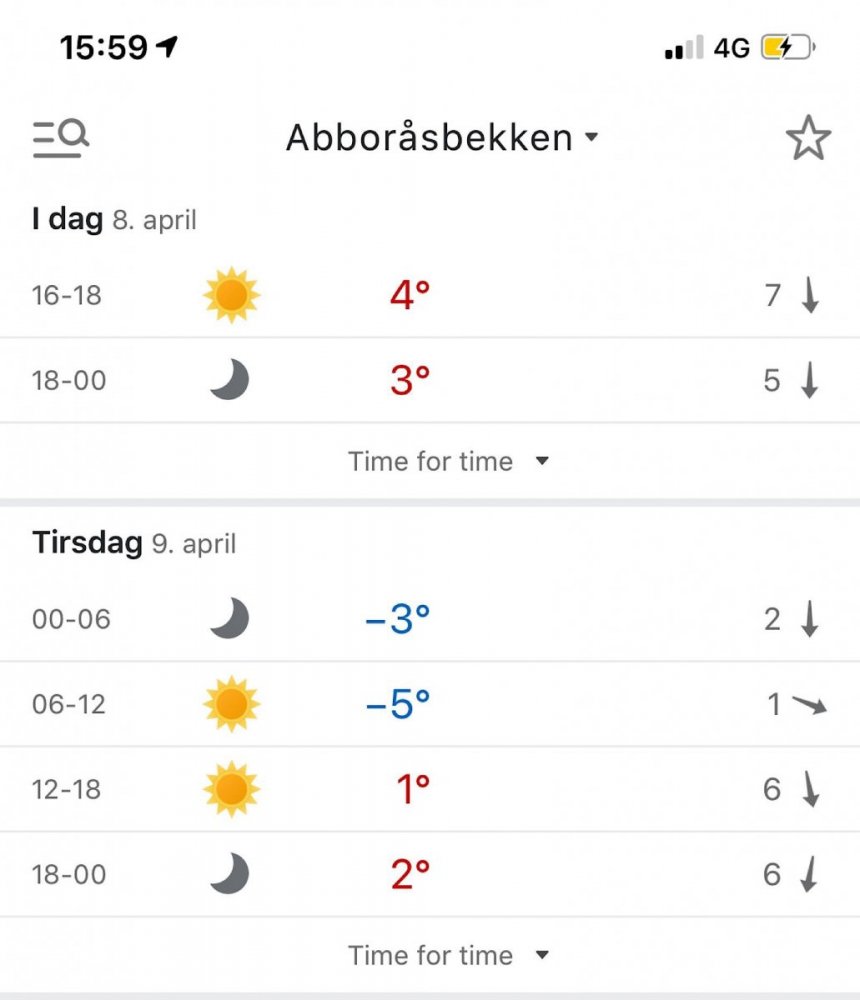Expand Time for time under Tirsdag
The height and width of the screenshot is (1000, 860).
[x=449, y=956]
